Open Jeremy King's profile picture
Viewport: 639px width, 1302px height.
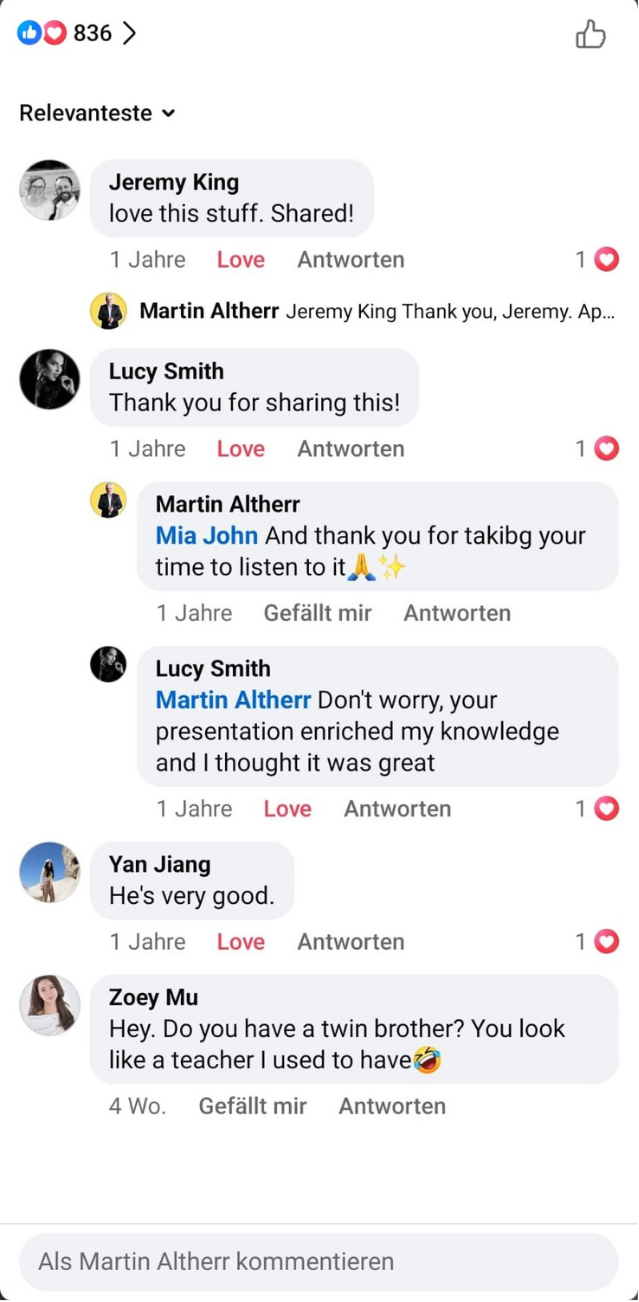(50, 190)
